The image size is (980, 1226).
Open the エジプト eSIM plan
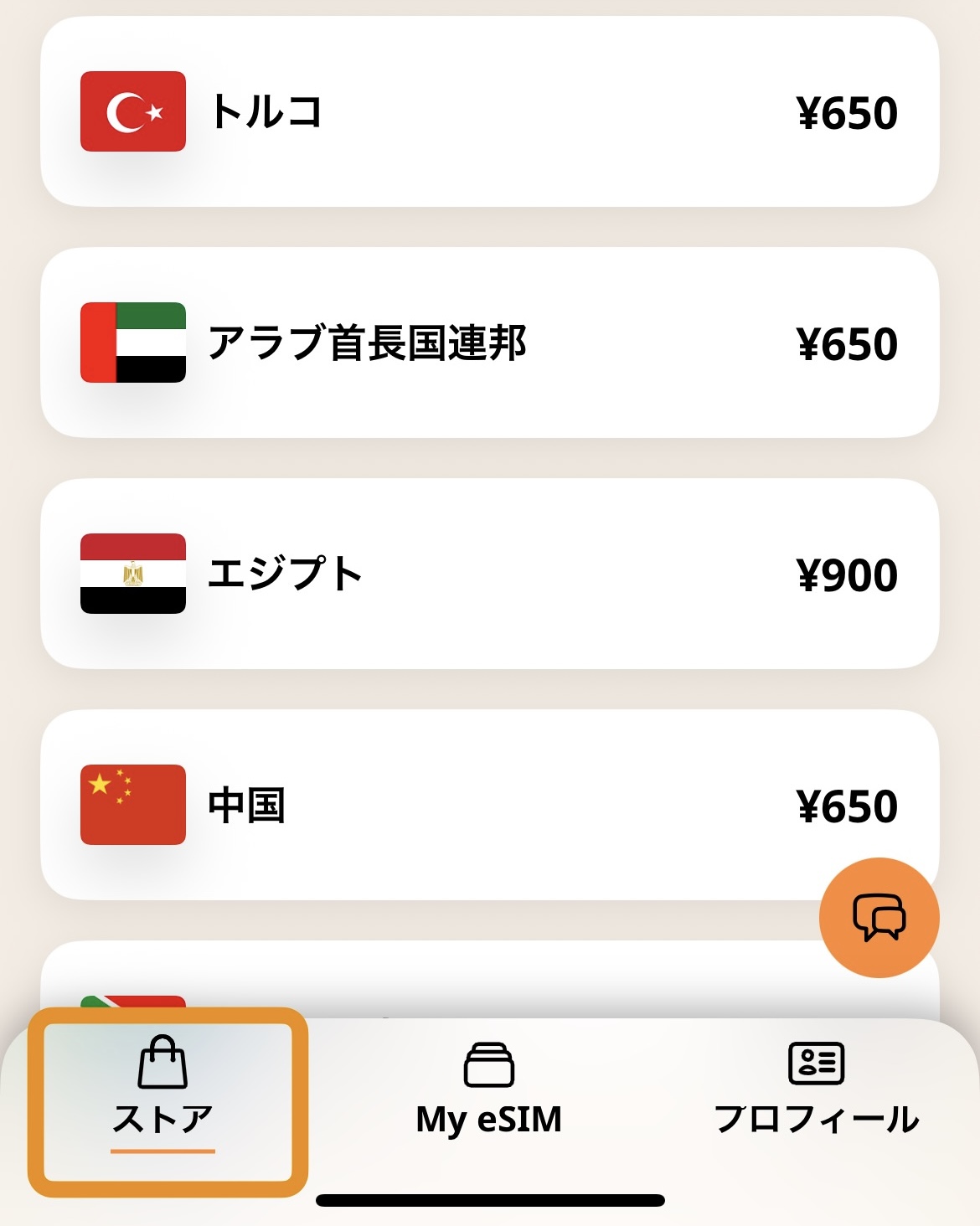pyautogui.click(x=489, y=574)
